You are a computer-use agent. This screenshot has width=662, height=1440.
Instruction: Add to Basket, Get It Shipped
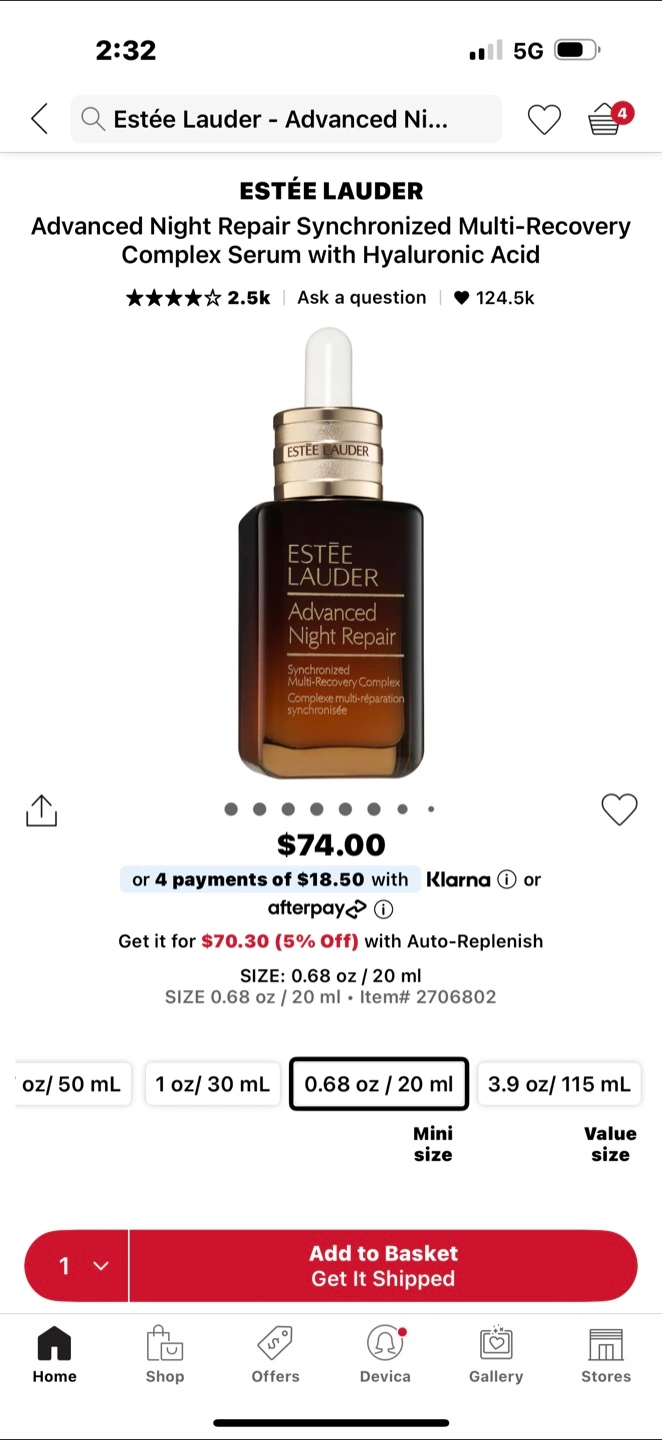[x=383, y=1266]
